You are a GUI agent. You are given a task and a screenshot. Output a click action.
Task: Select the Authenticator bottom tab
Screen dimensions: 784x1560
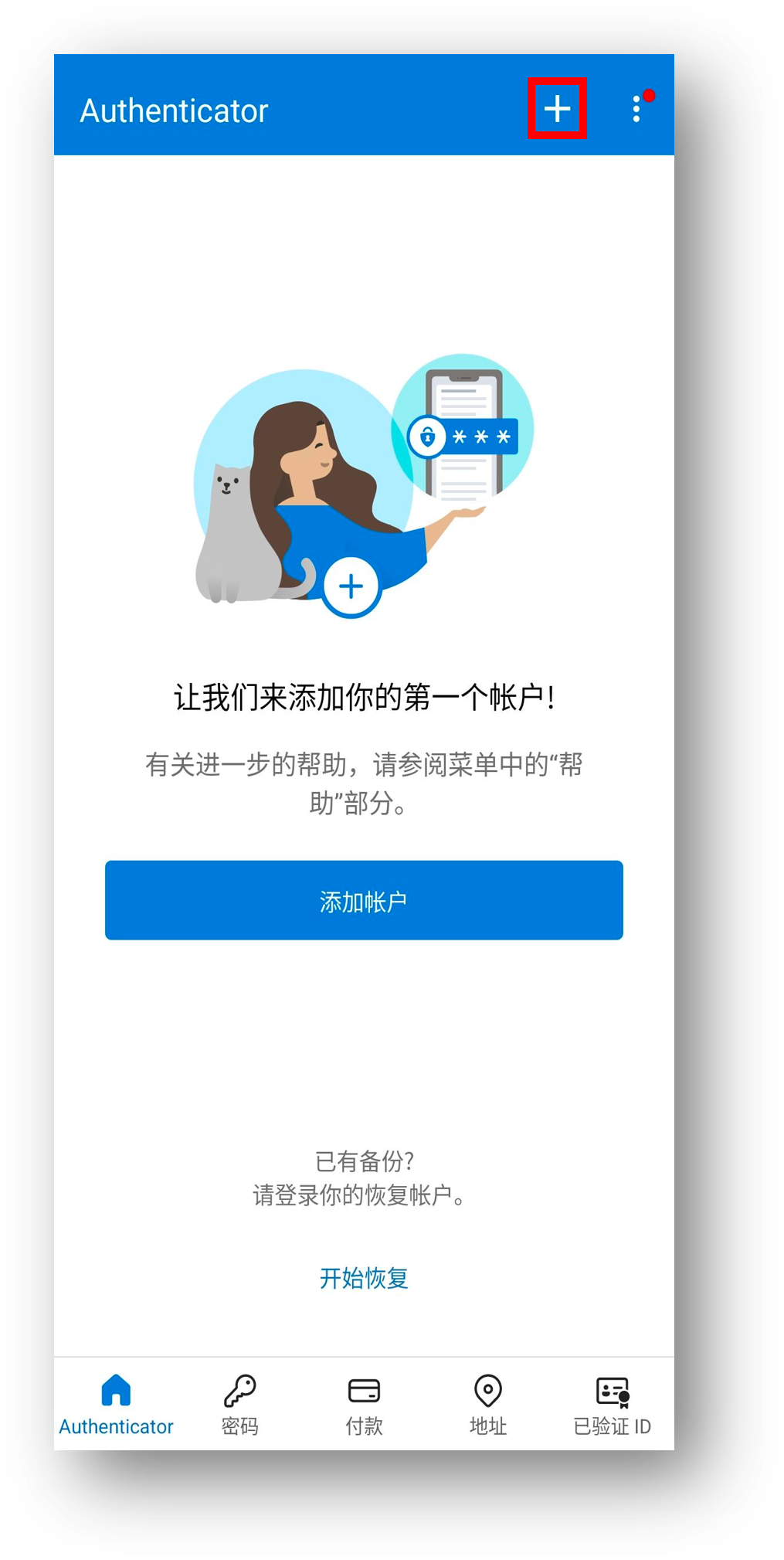[x=116, y=1405]
